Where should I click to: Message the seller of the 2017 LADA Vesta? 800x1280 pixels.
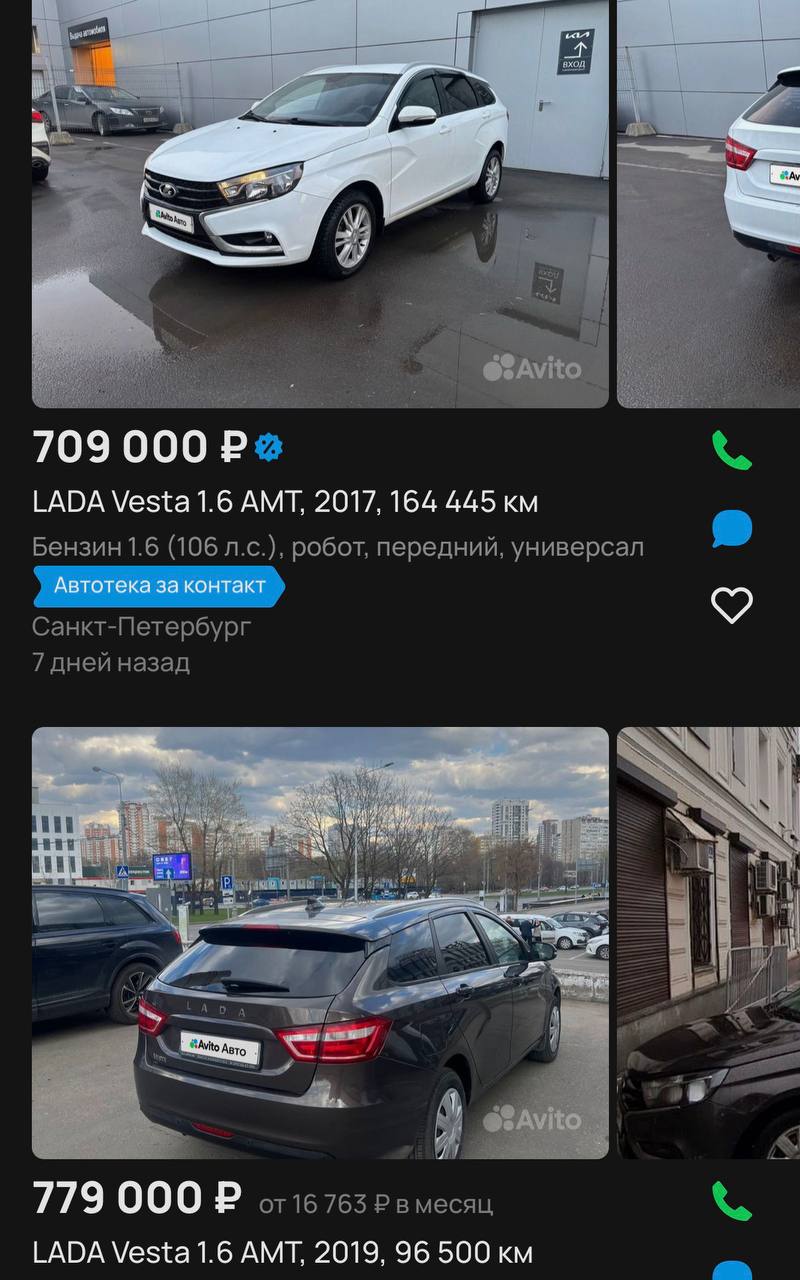pos(731,528)
